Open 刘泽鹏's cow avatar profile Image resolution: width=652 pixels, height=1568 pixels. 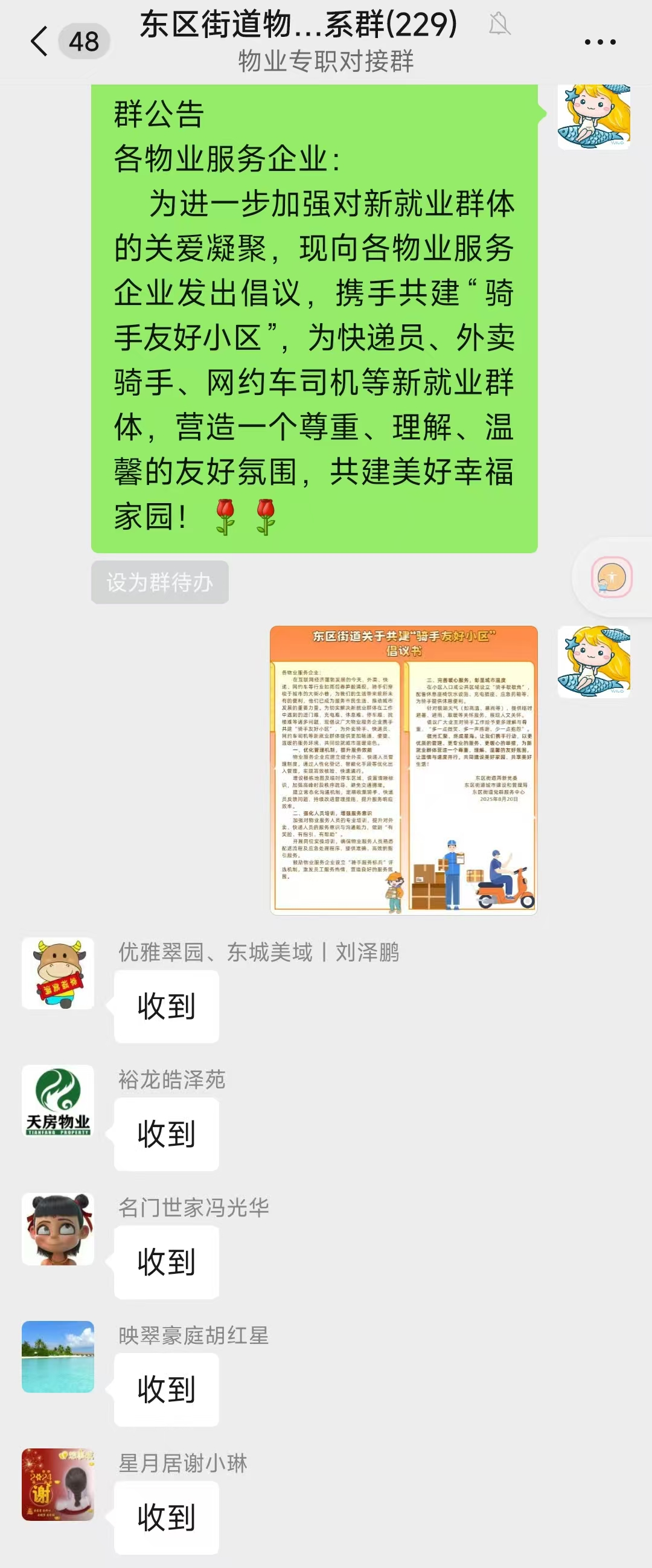pyautogui.click(x=58, y=973)
